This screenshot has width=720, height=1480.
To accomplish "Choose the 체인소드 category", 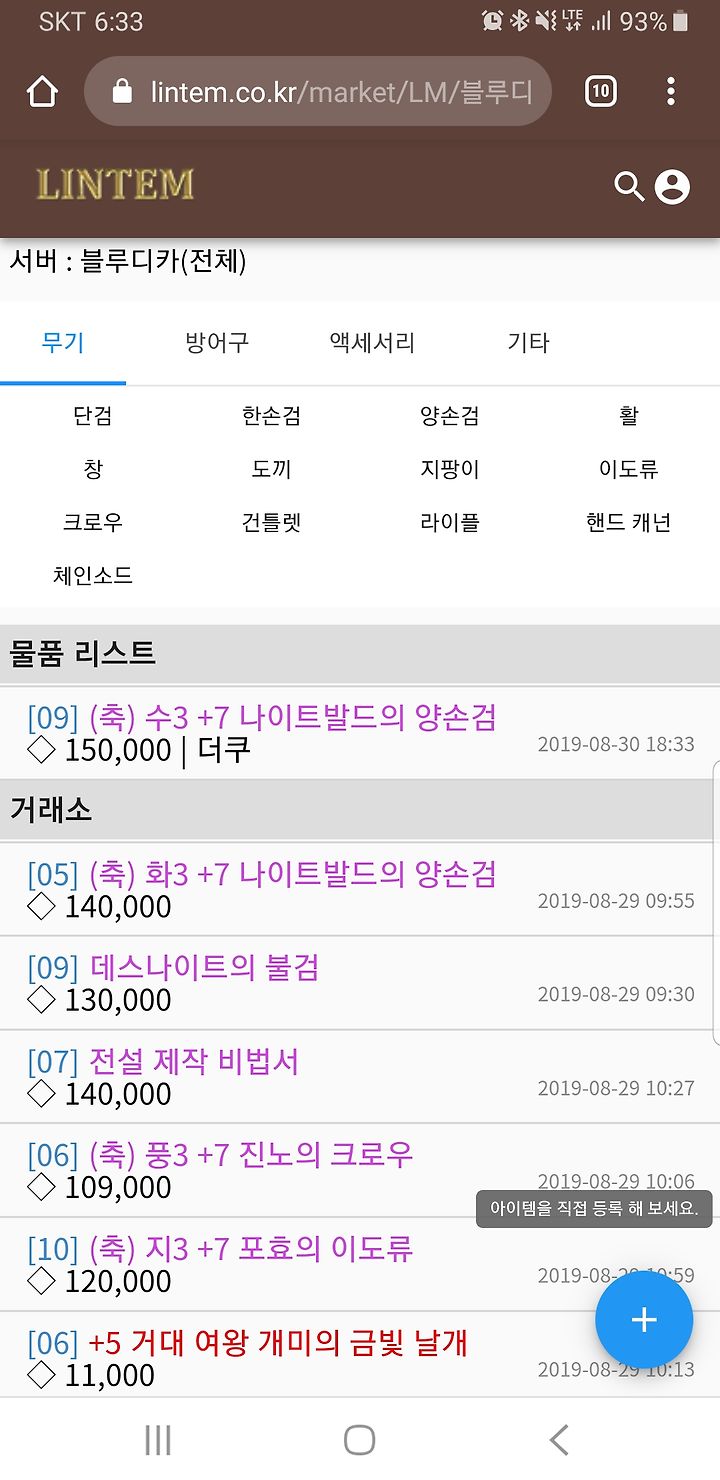I will point(93,575).
